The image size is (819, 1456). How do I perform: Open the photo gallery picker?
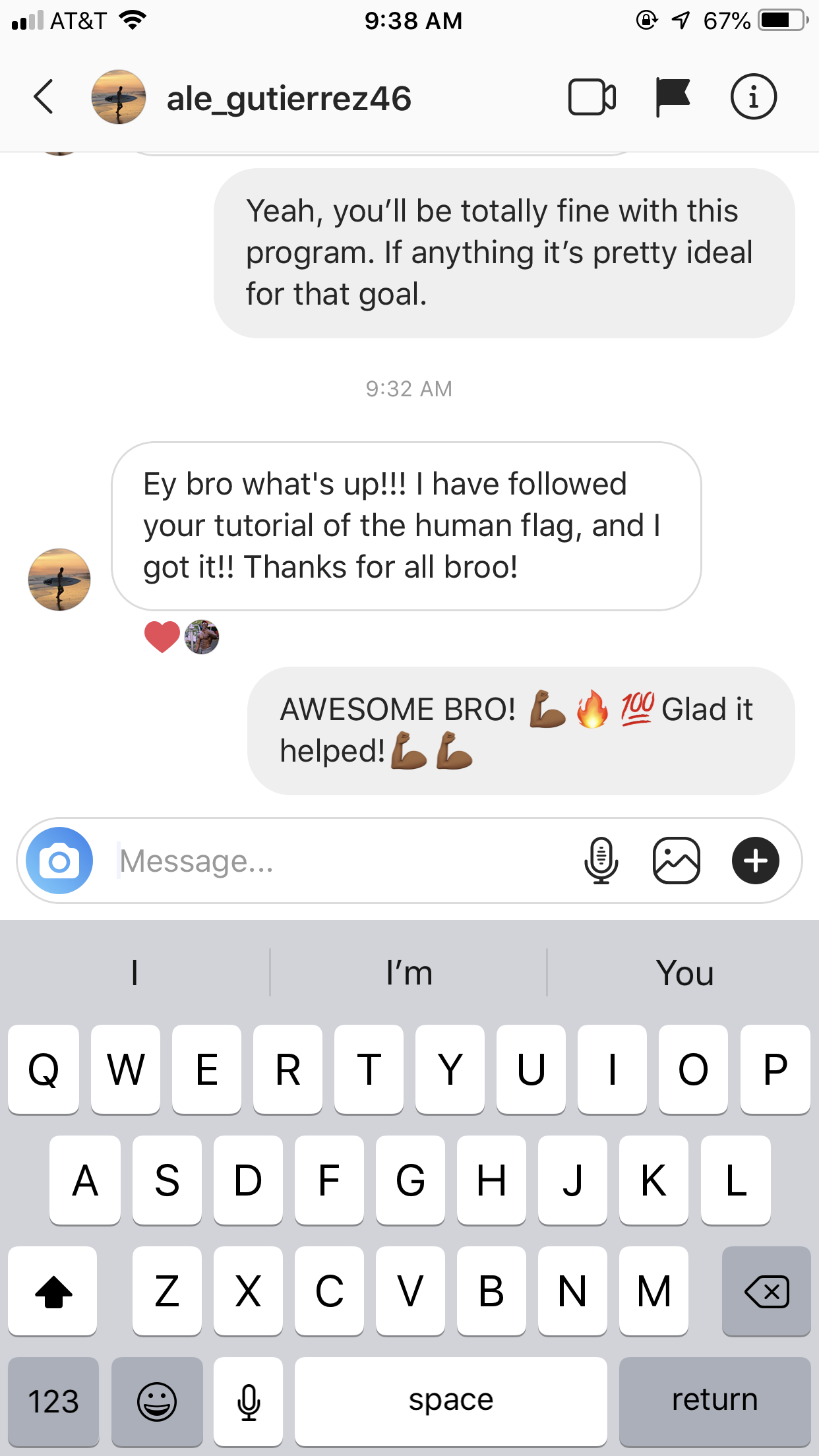click(676, 861)
